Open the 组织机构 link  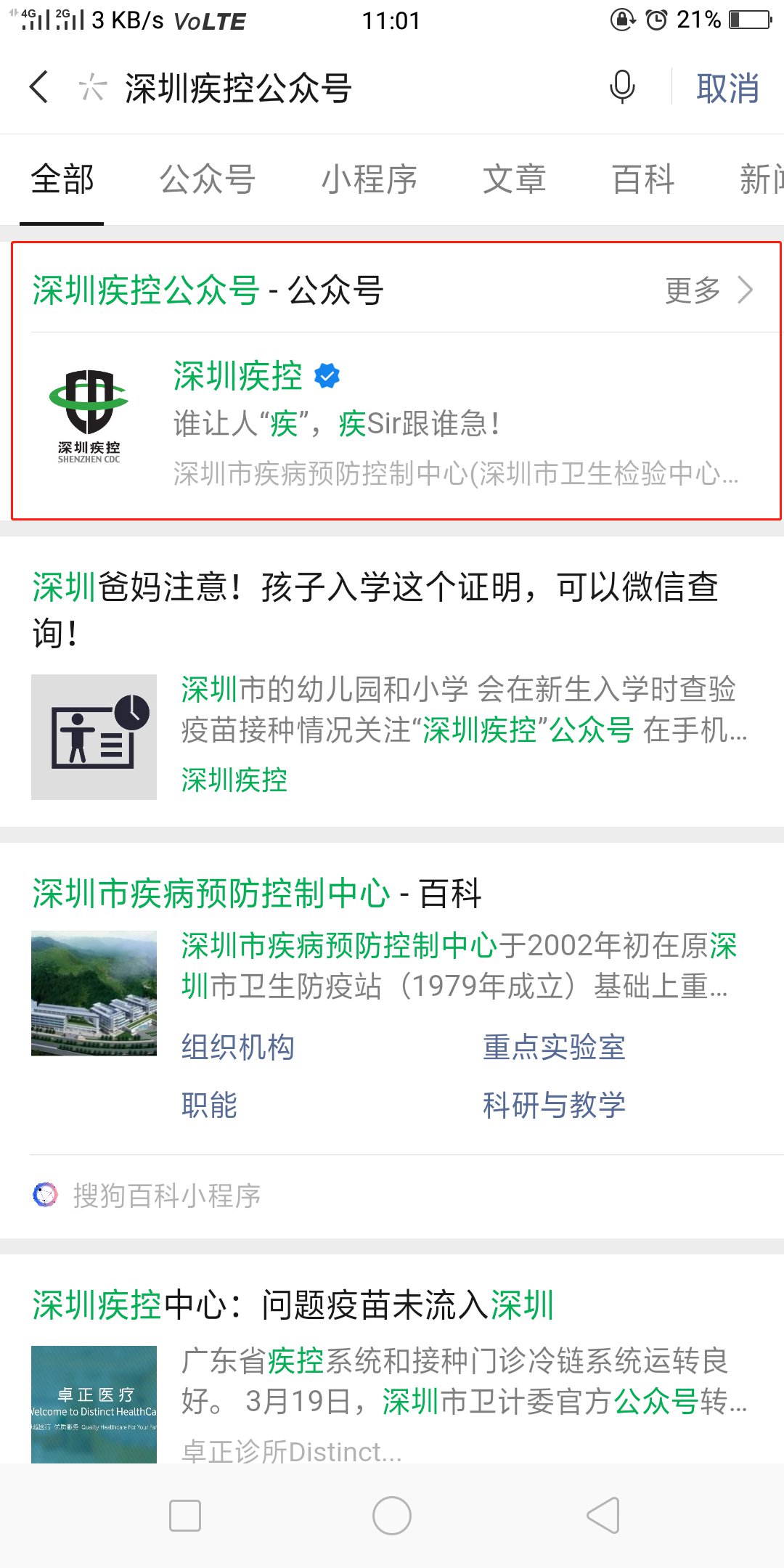click(x=238, y=1048)
